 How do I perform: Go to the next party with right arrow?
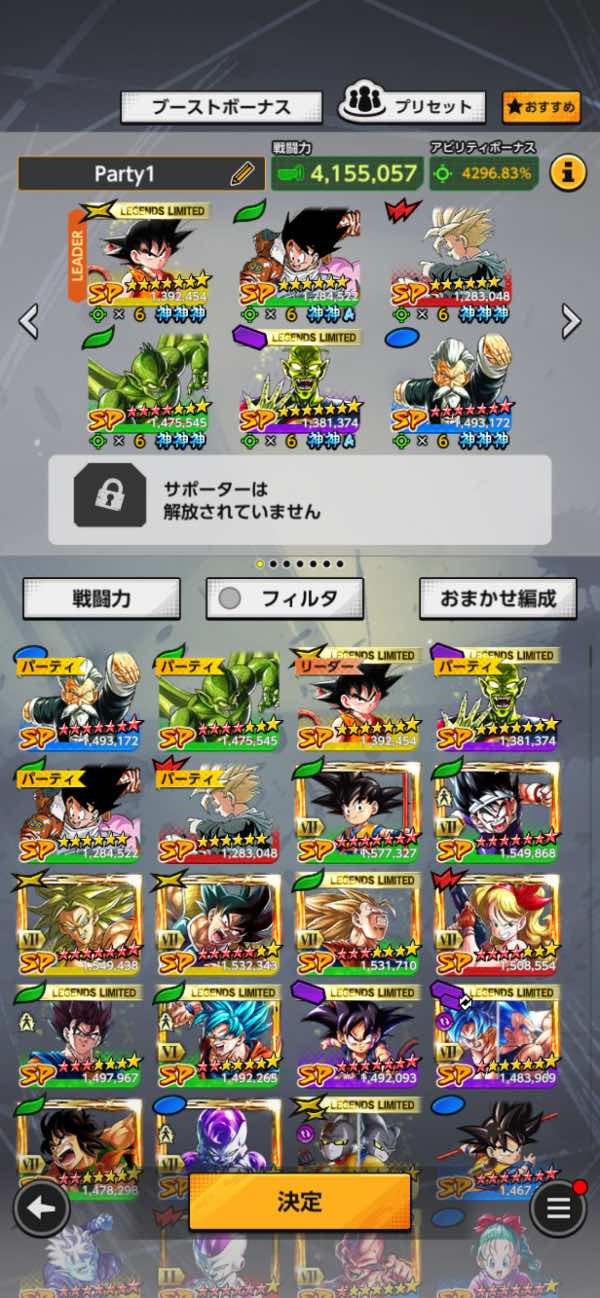tap(570, 321)
